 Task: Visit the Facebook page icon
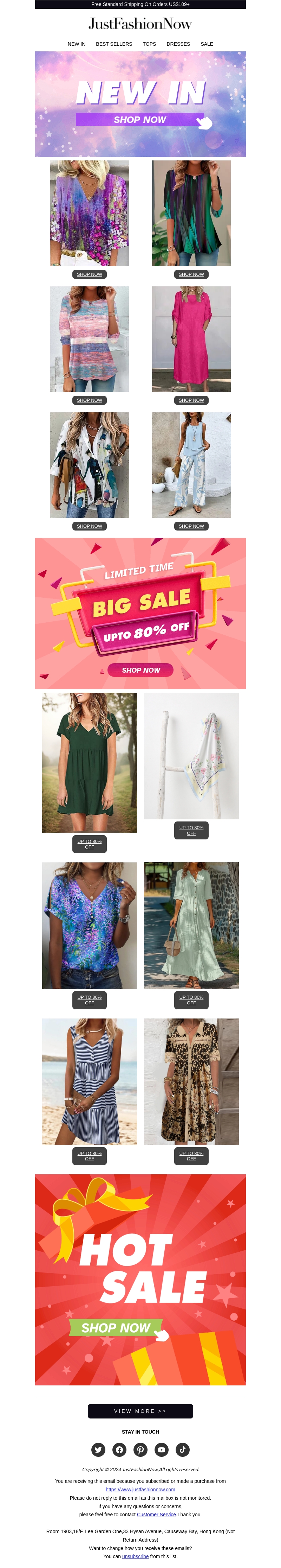[119, 1449]
